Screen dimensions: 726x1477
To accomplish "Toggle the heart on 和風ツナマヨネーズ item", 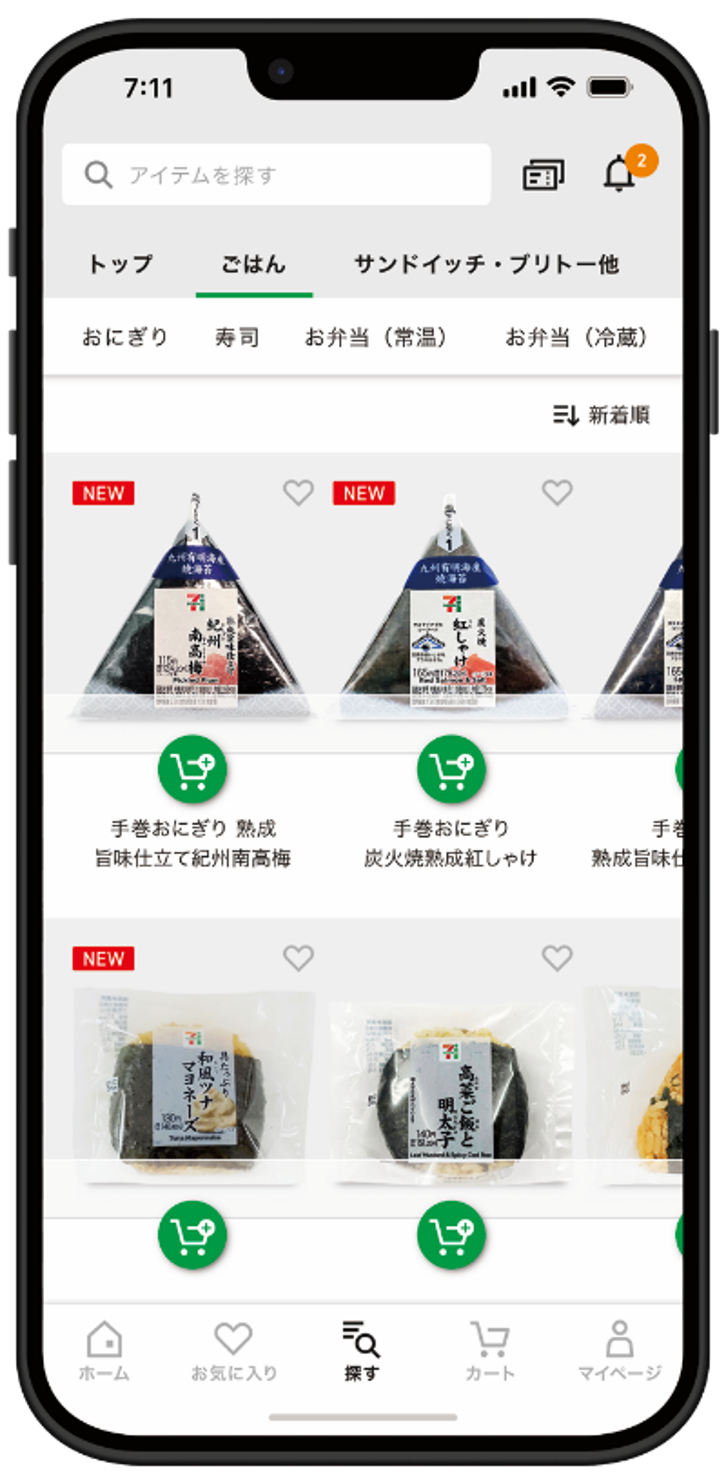I will (298, 957).
